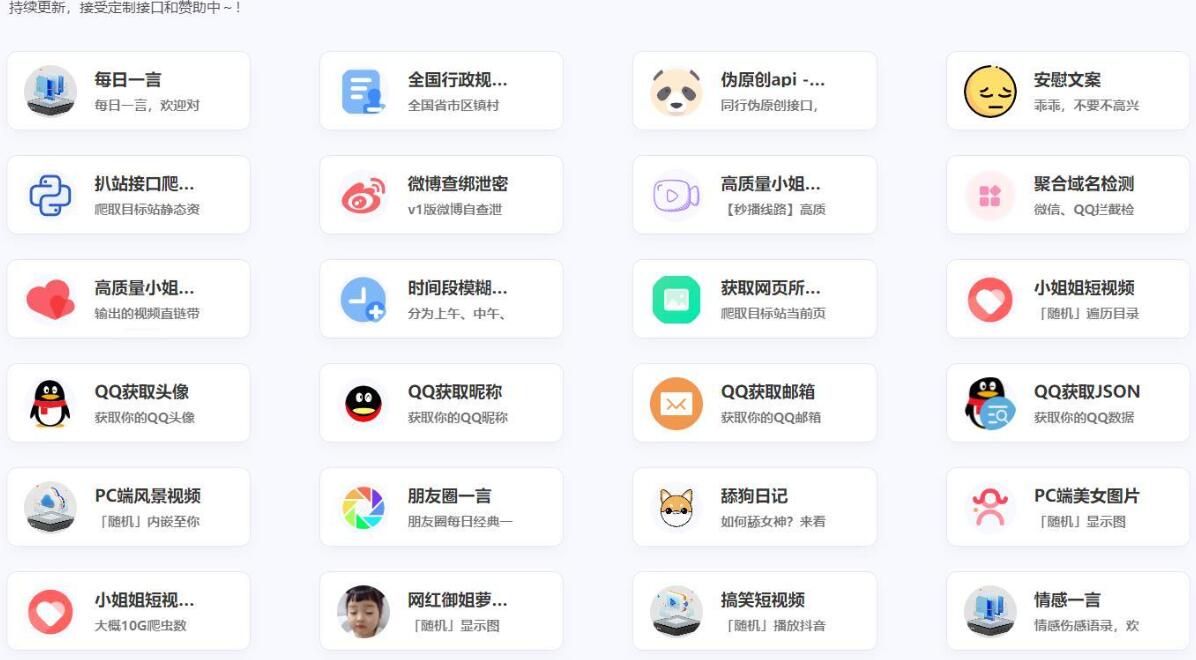
Task: Open the 安慰文案 card
Action: pos(1067,91)
